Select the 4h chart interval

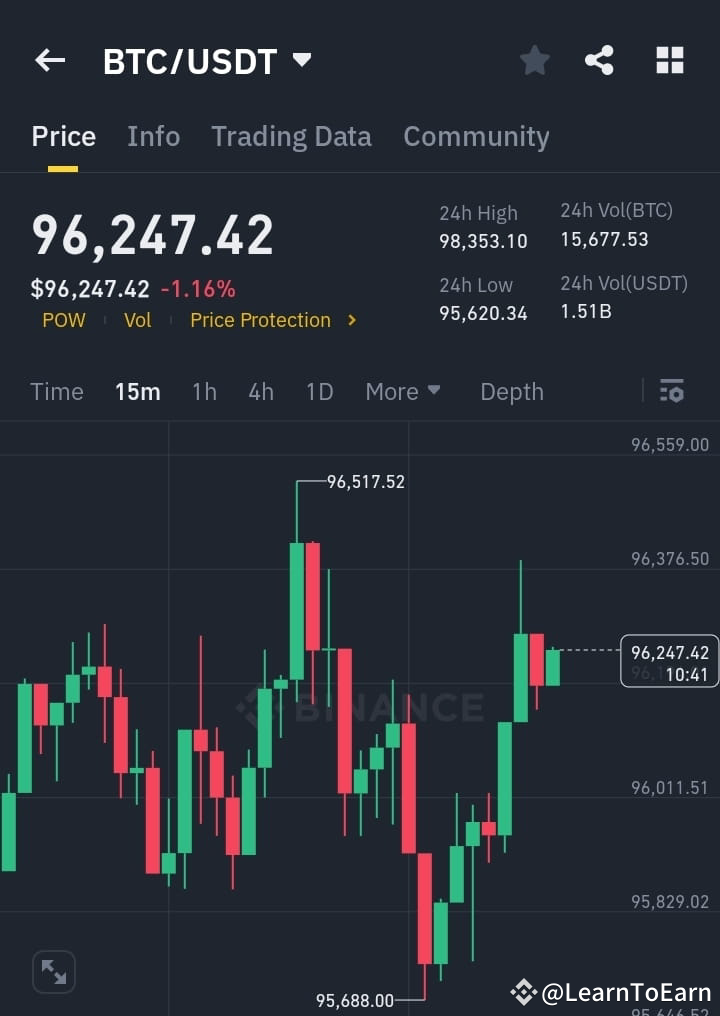pos(261,391)
